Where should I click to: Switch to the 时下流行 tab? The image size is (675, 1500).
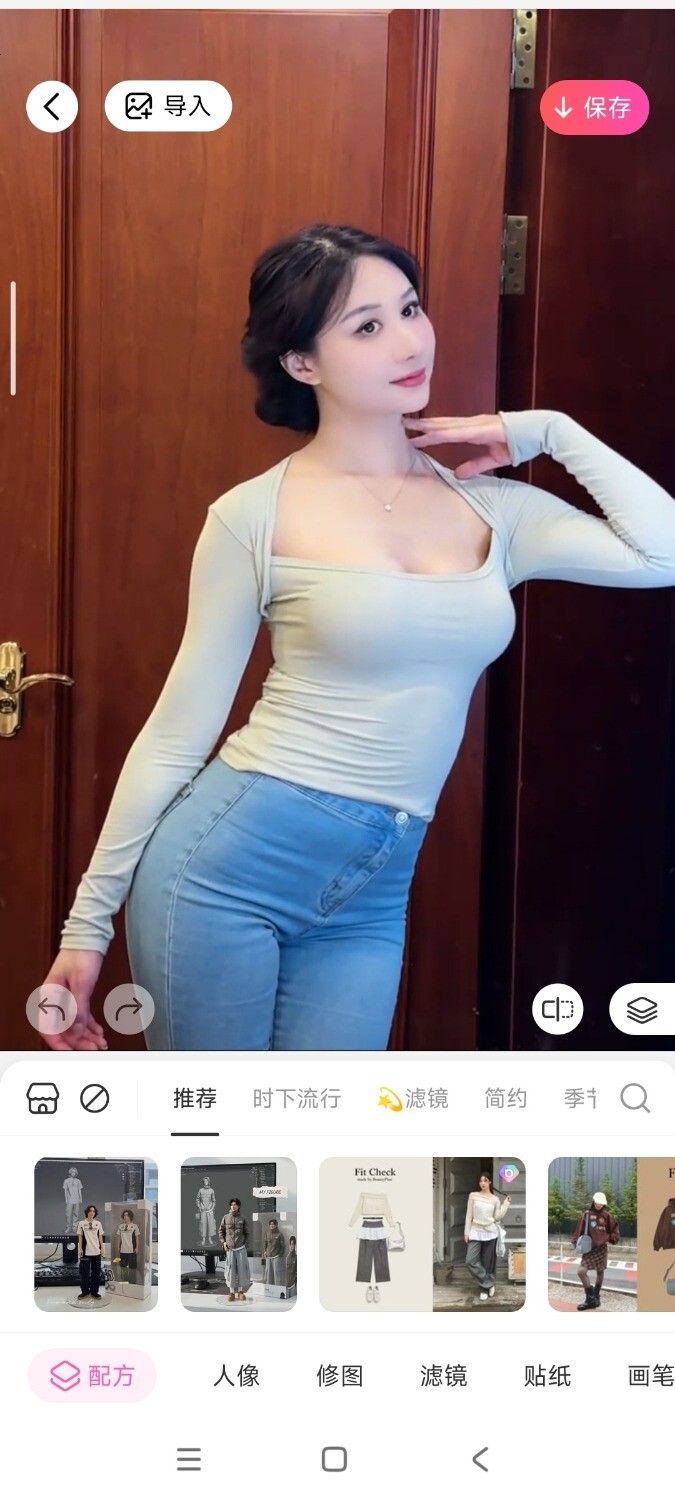tap(297, 1099)
